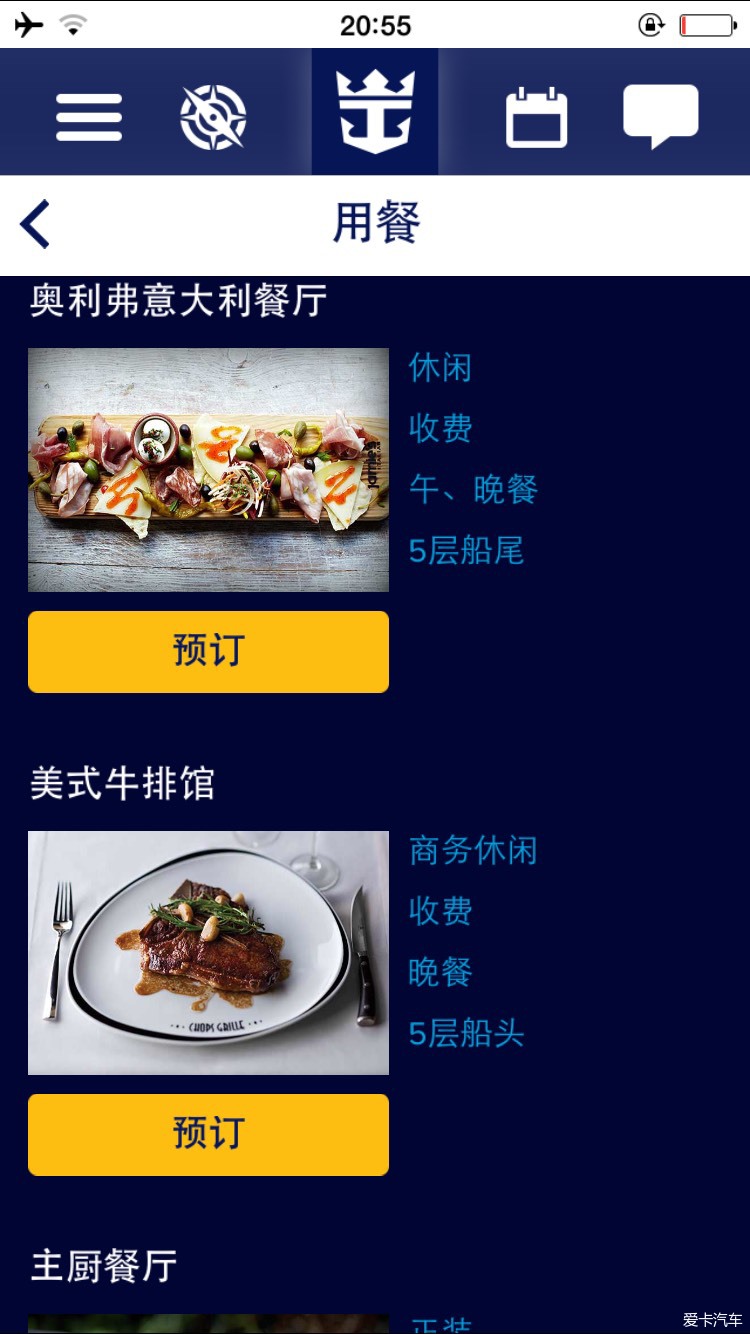This screenshot has height=1334, width=750.
Task: Go to the crown anchor home tab
Action: (x=375, y=113)
